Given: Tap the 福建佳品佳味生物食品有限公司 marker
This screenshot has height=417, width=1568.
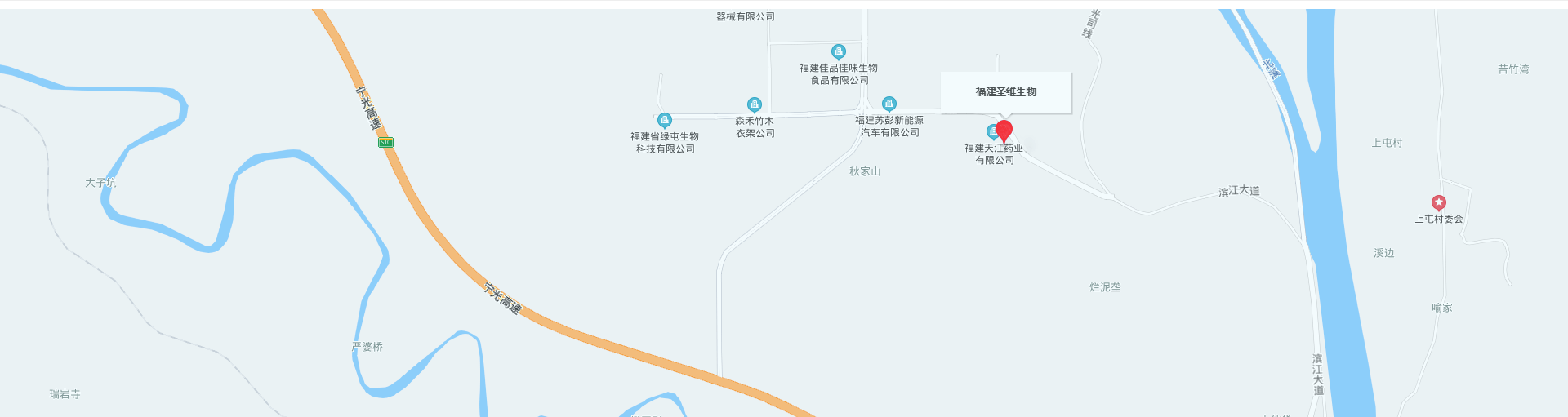Looking at the screenshot, I should tap(839, 51).
